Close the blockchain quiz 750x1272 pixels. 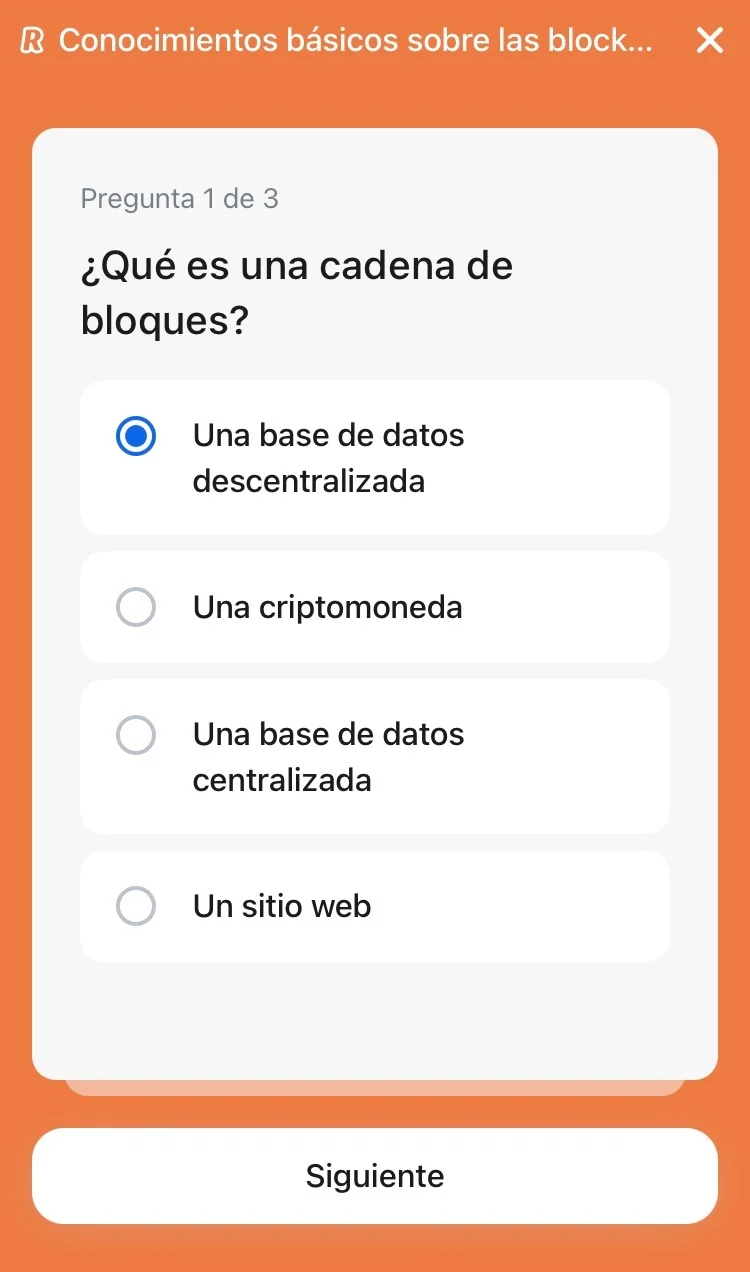(x=709, y=41)
